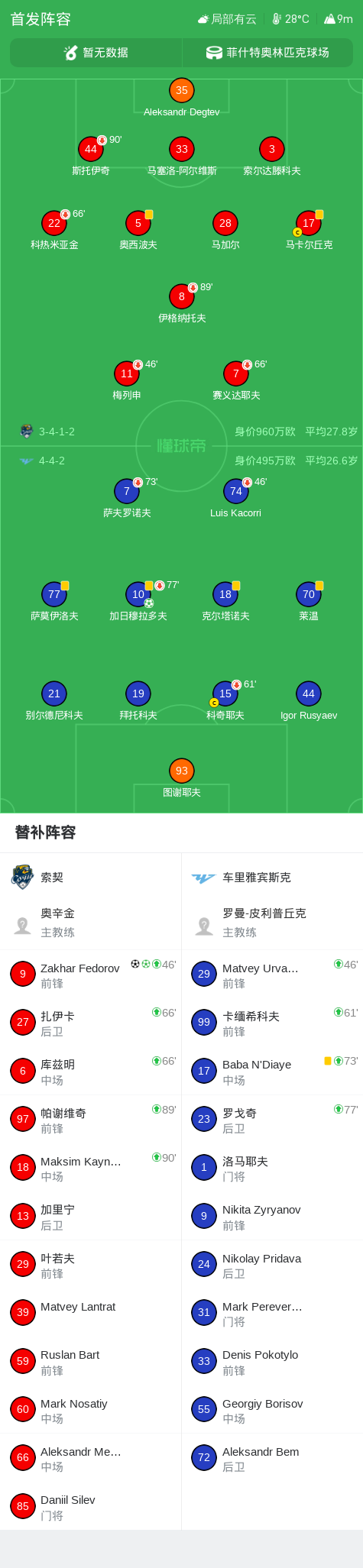Open substitute Aleksandr Bem

click(x=272, y=1458)
